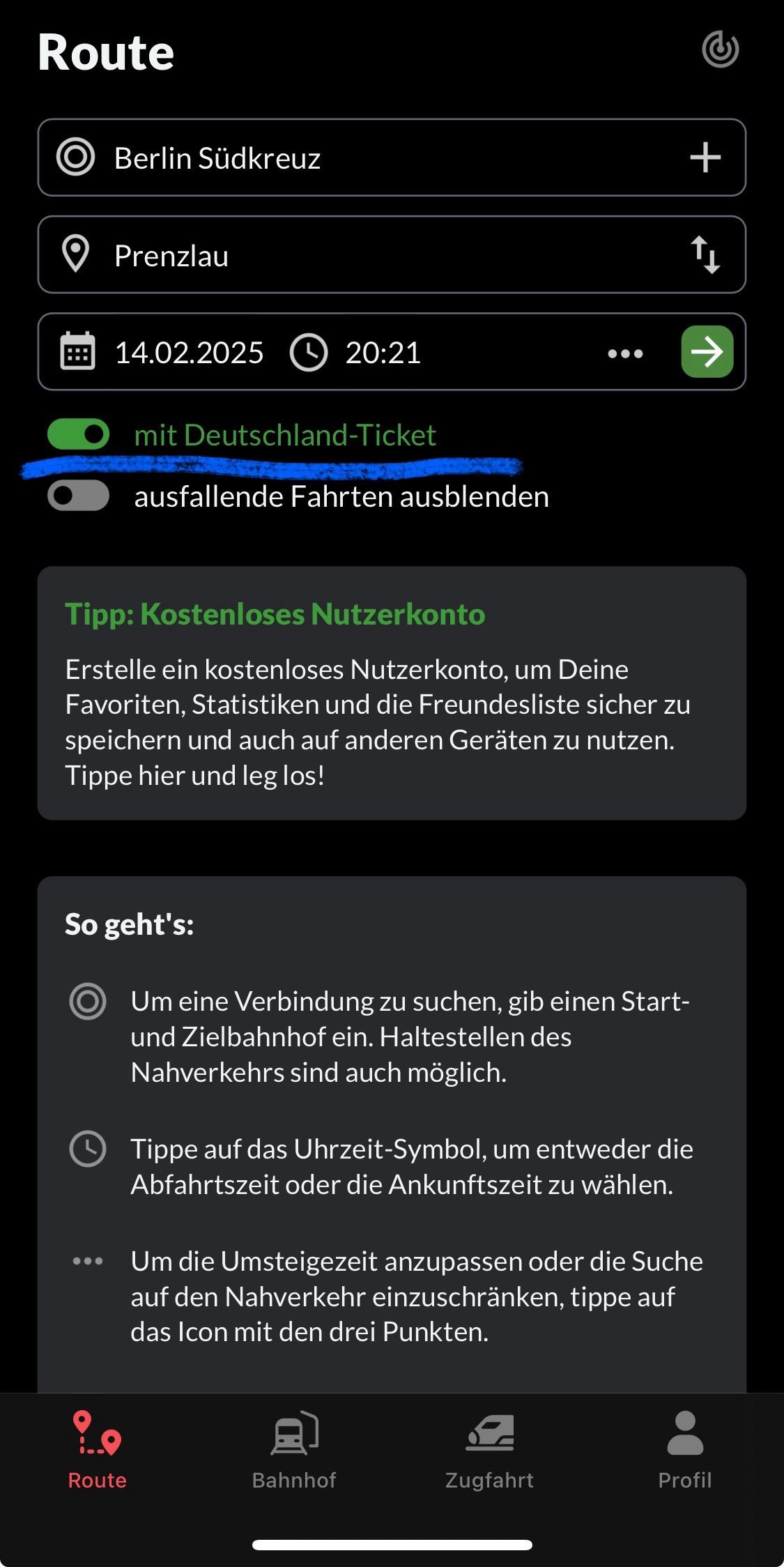Open the radar icon in the header
Image resolution: width=784 pixels, height=1567 pixels.
(x=720, y=49)
